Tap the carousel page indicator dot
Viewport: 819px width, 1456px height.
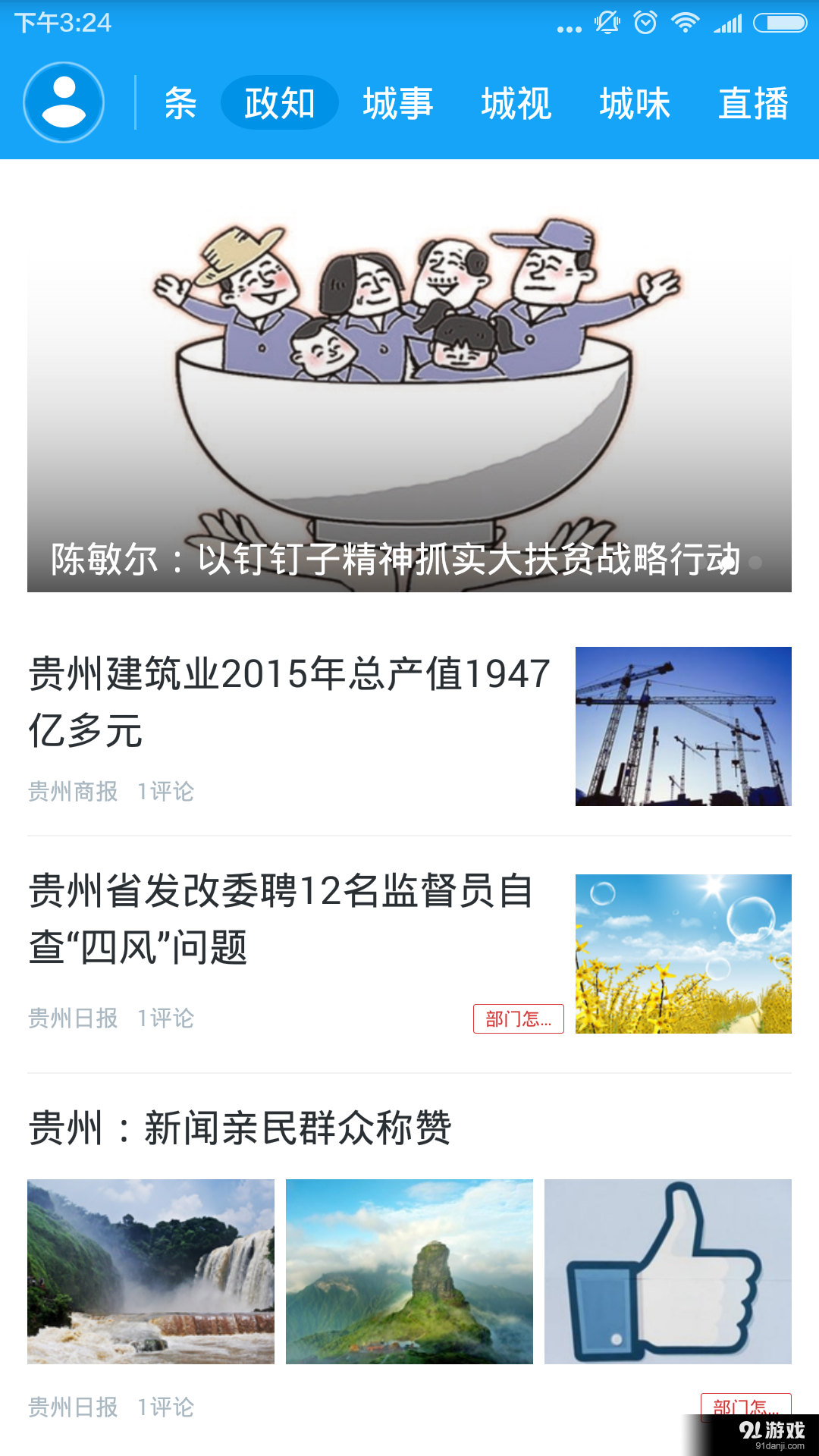(755, 563)
